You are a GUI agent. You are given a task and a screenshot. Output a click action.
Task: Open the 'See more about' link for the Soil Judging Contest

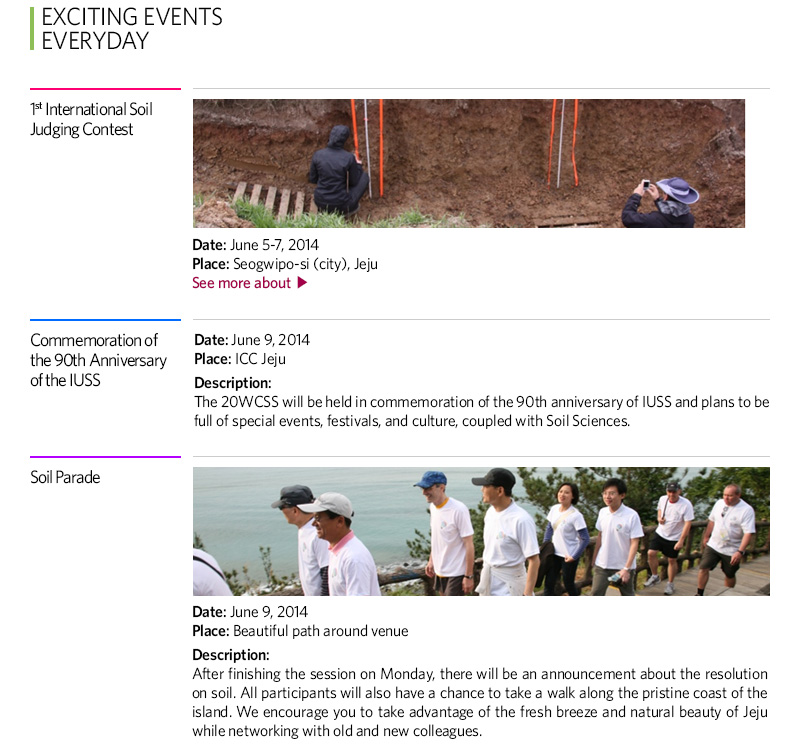coord(249,283)
